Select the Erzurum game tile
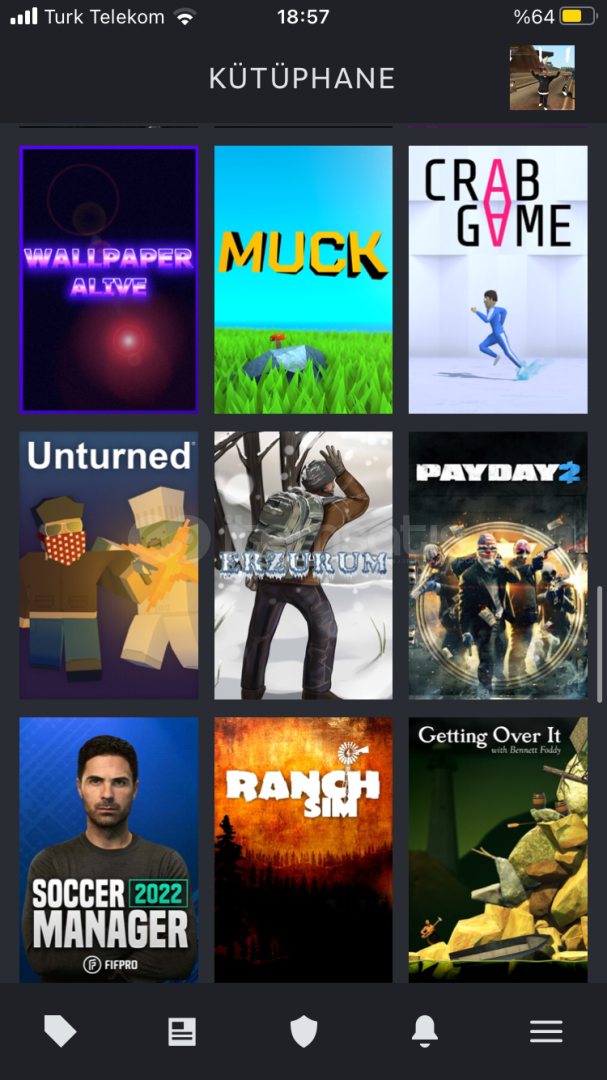 (303, 565)
